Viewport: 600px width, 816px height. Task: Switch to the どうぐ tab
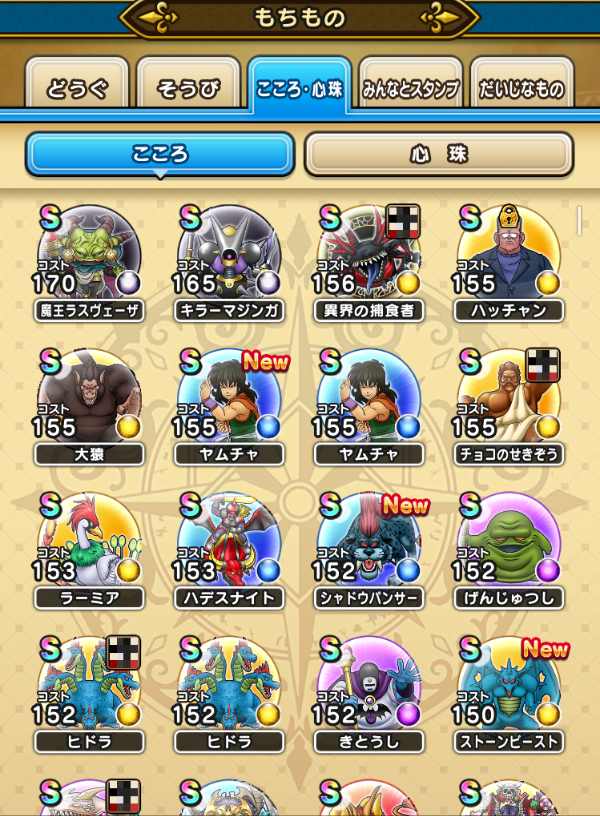point(76,88)
